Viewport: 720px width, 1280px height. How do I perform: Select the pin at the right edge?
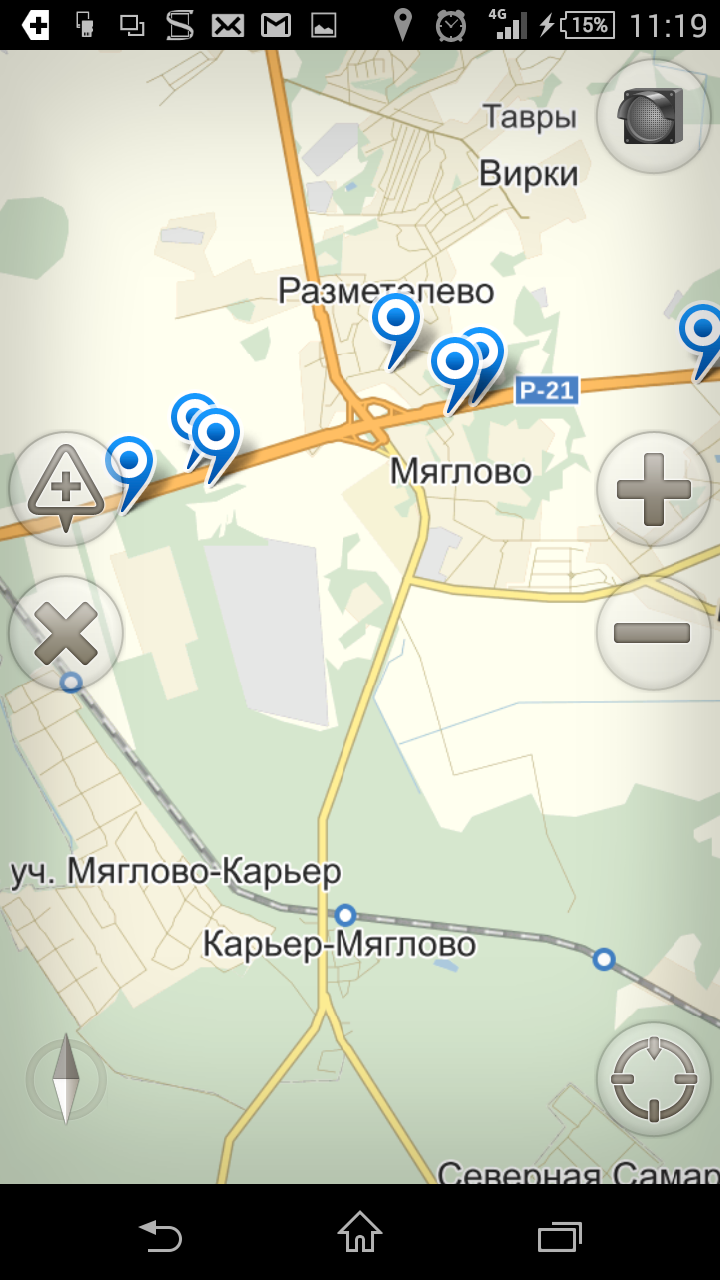tap(702, 332)
